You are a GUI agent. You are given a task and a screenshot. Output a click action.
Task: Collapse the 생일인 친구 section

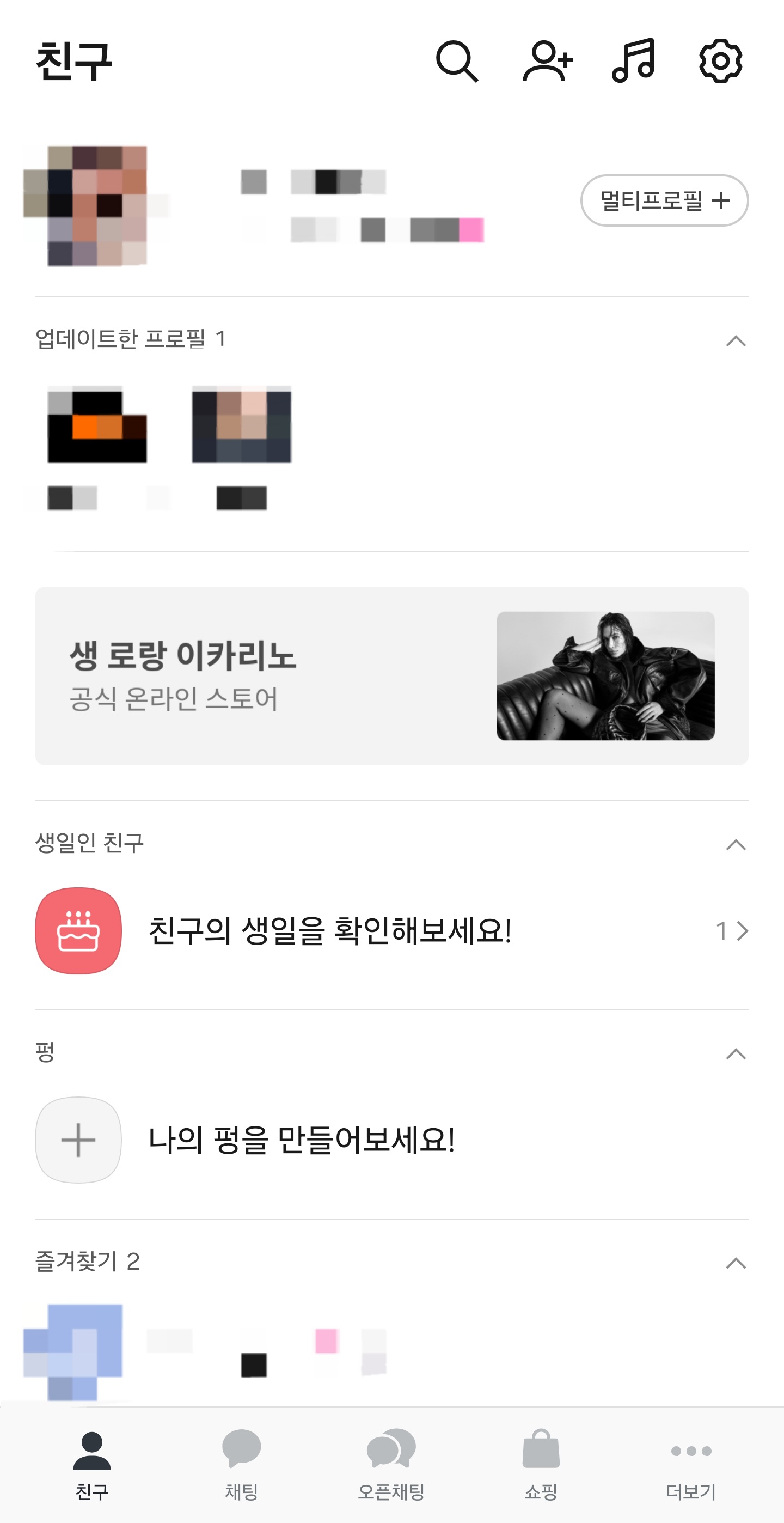736,845
